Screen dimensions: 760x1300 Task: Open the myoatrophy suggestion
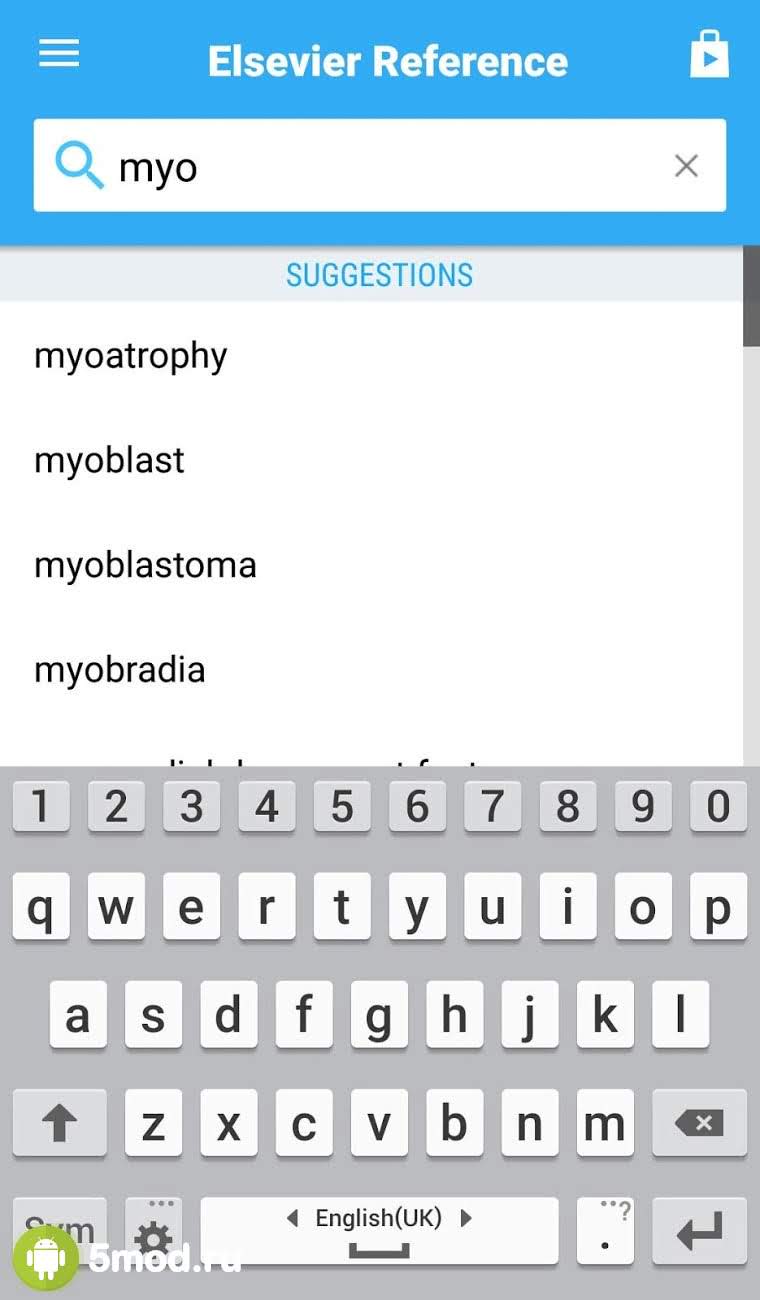click(131, 356)
